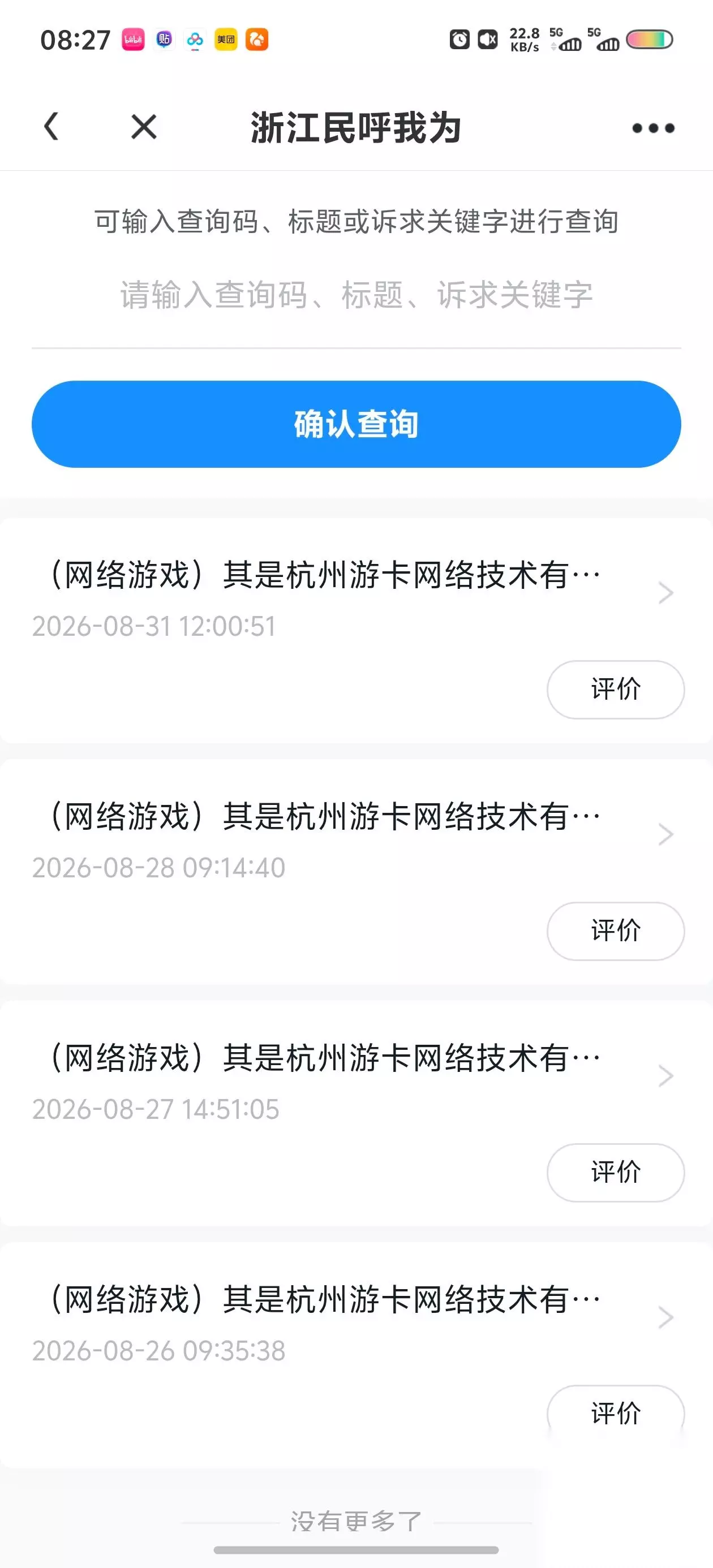Close the page with the X icon

[x=144, y=127]
